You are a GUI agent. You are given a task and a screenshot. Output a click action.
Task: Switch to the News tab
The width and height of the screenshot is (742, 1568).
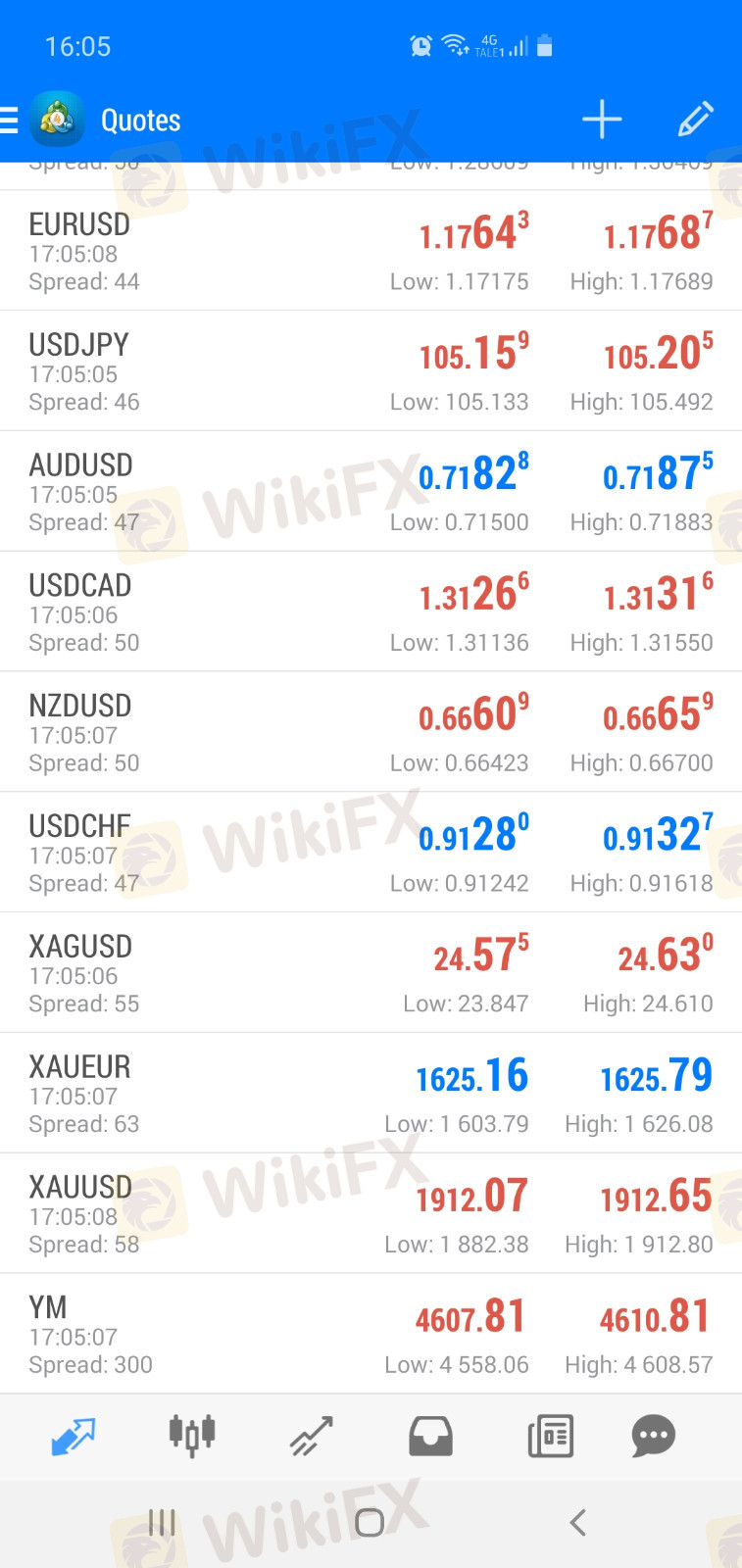(x=550, y=1437)
